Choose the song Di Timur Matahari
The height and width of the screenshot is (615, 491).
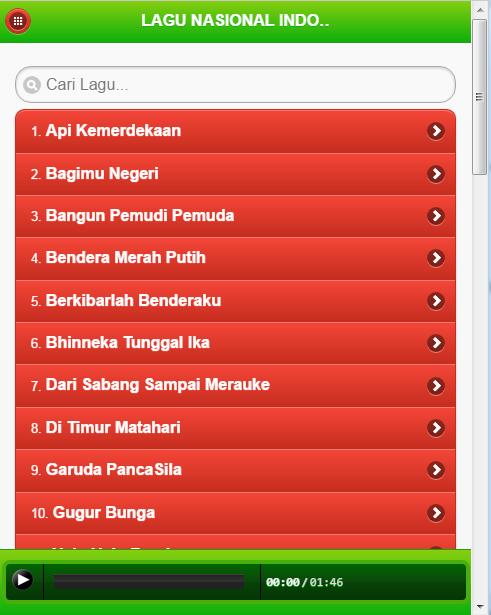(235, 428)
